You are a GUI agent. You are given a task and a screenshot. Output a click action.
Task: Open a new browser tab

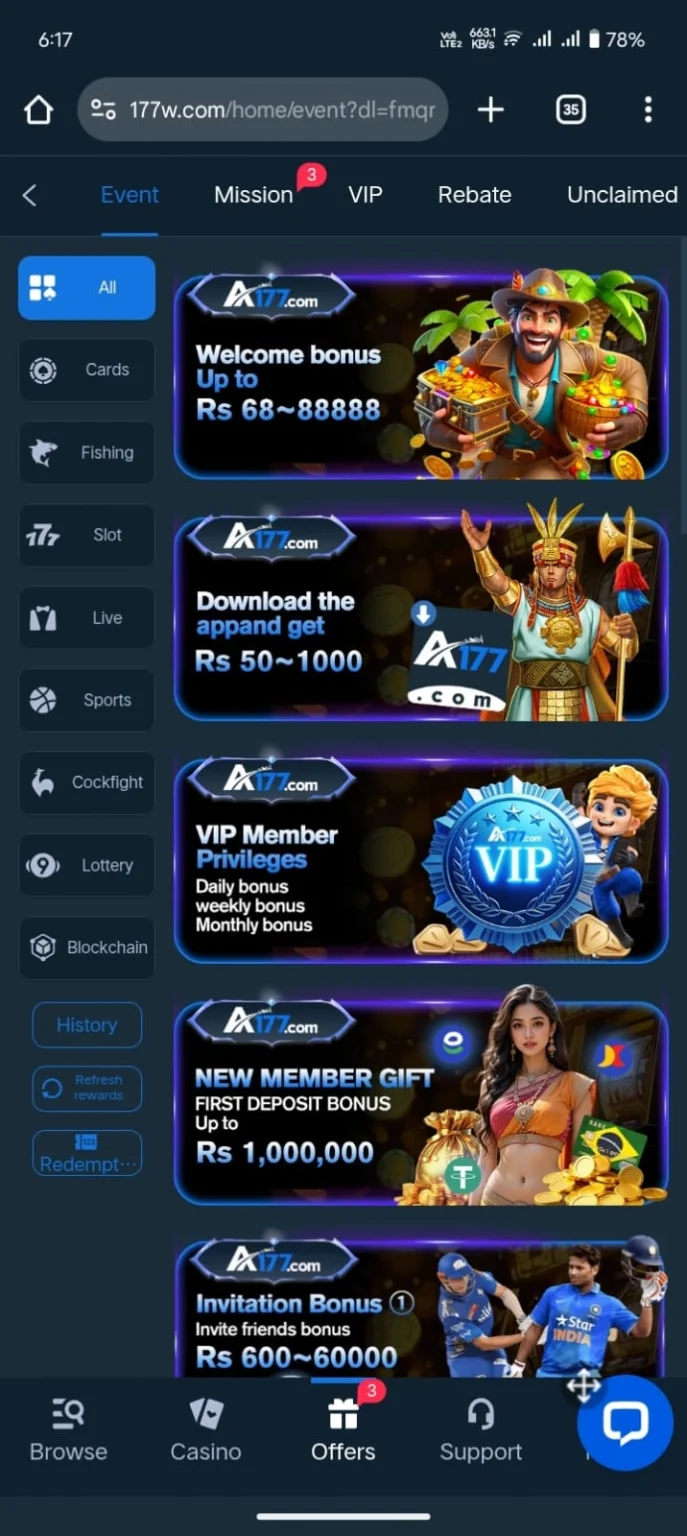coord(490,109)
